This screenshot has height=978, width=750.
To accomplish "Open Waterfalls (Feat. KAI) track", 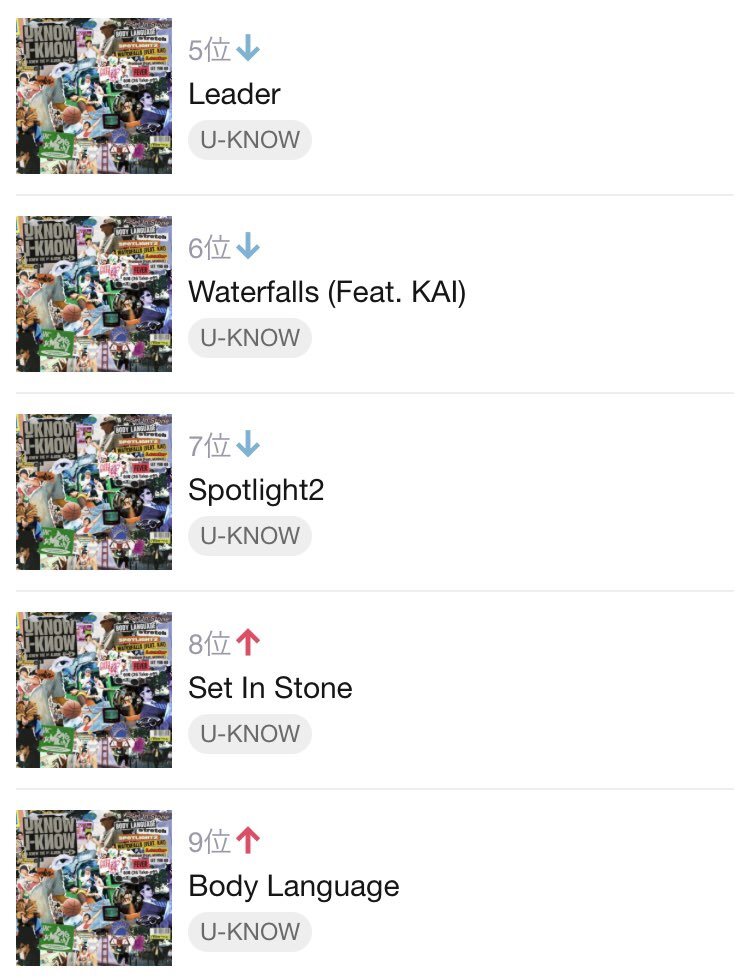I will pos(327,292).
